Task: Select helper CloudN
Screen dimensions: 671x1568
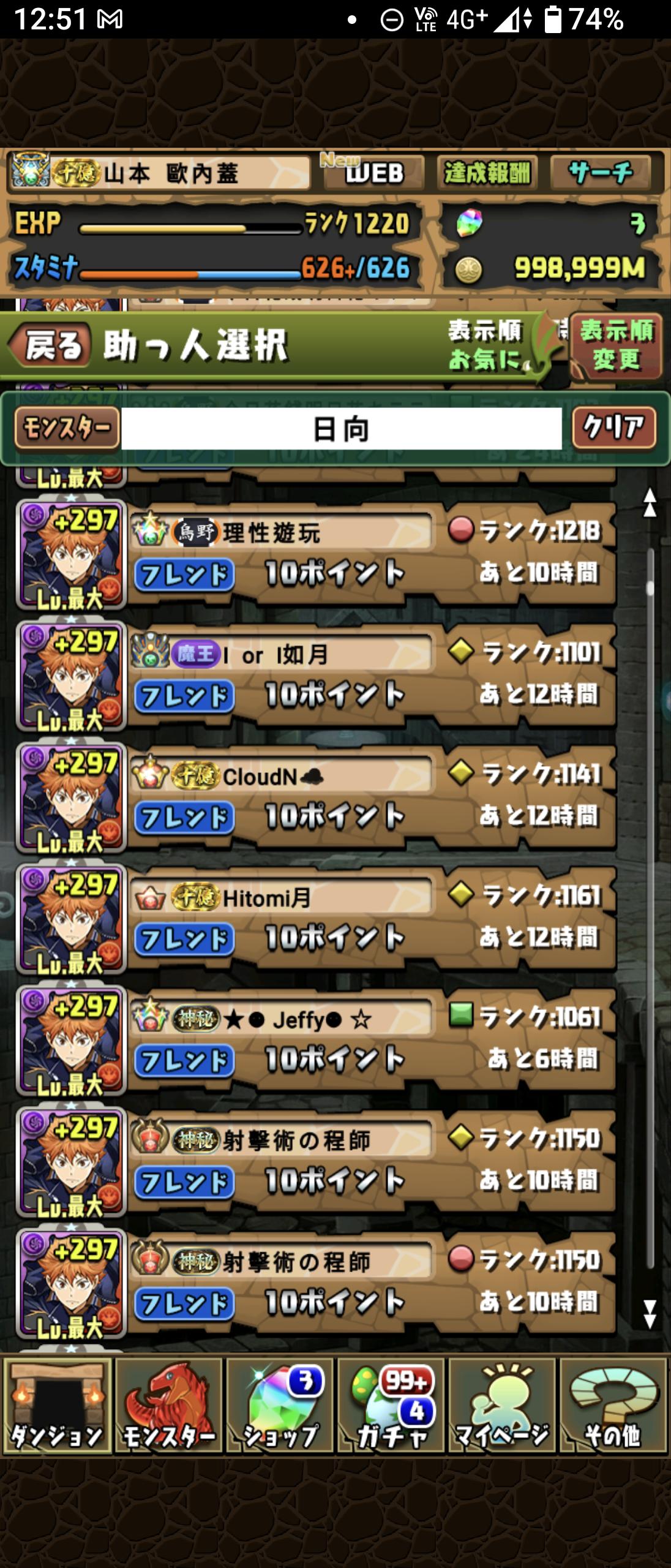Action: 371,797
